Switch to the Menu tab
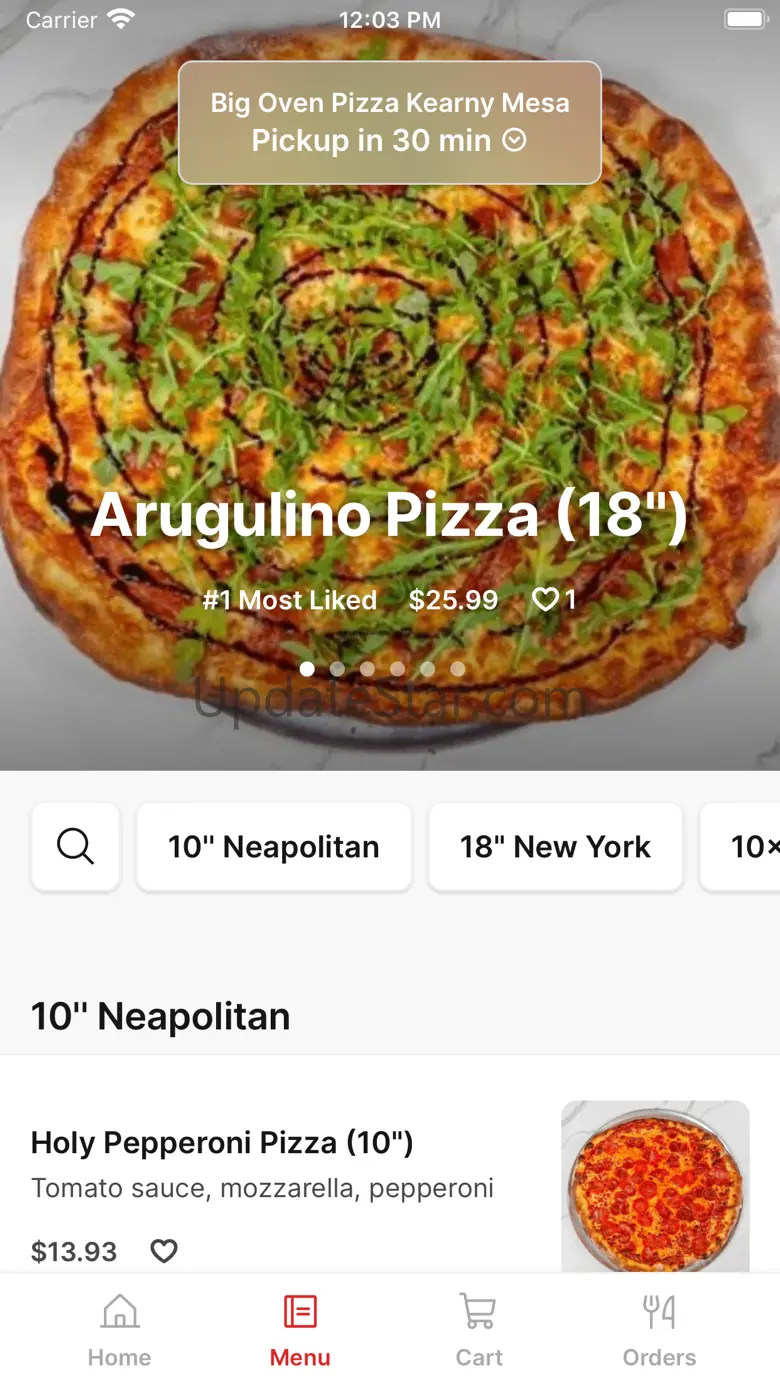Image resolution: width=780 pixels, height=1387 pixels. 300,1330
